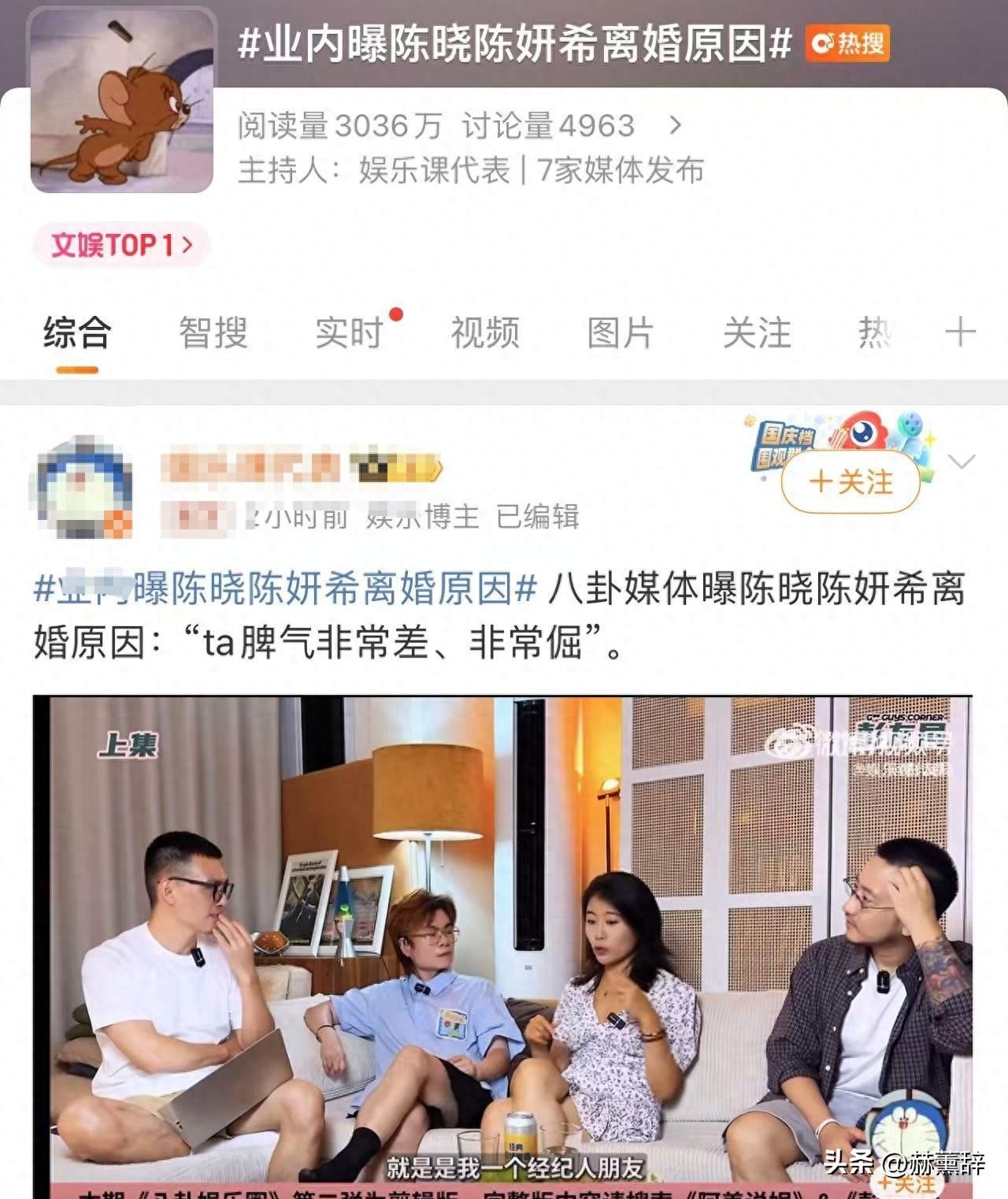Screen dimensions: 1008x1199
Task: Open the blue hashtag link in the post
Action: pyautogui.click(x=285, y=589)
